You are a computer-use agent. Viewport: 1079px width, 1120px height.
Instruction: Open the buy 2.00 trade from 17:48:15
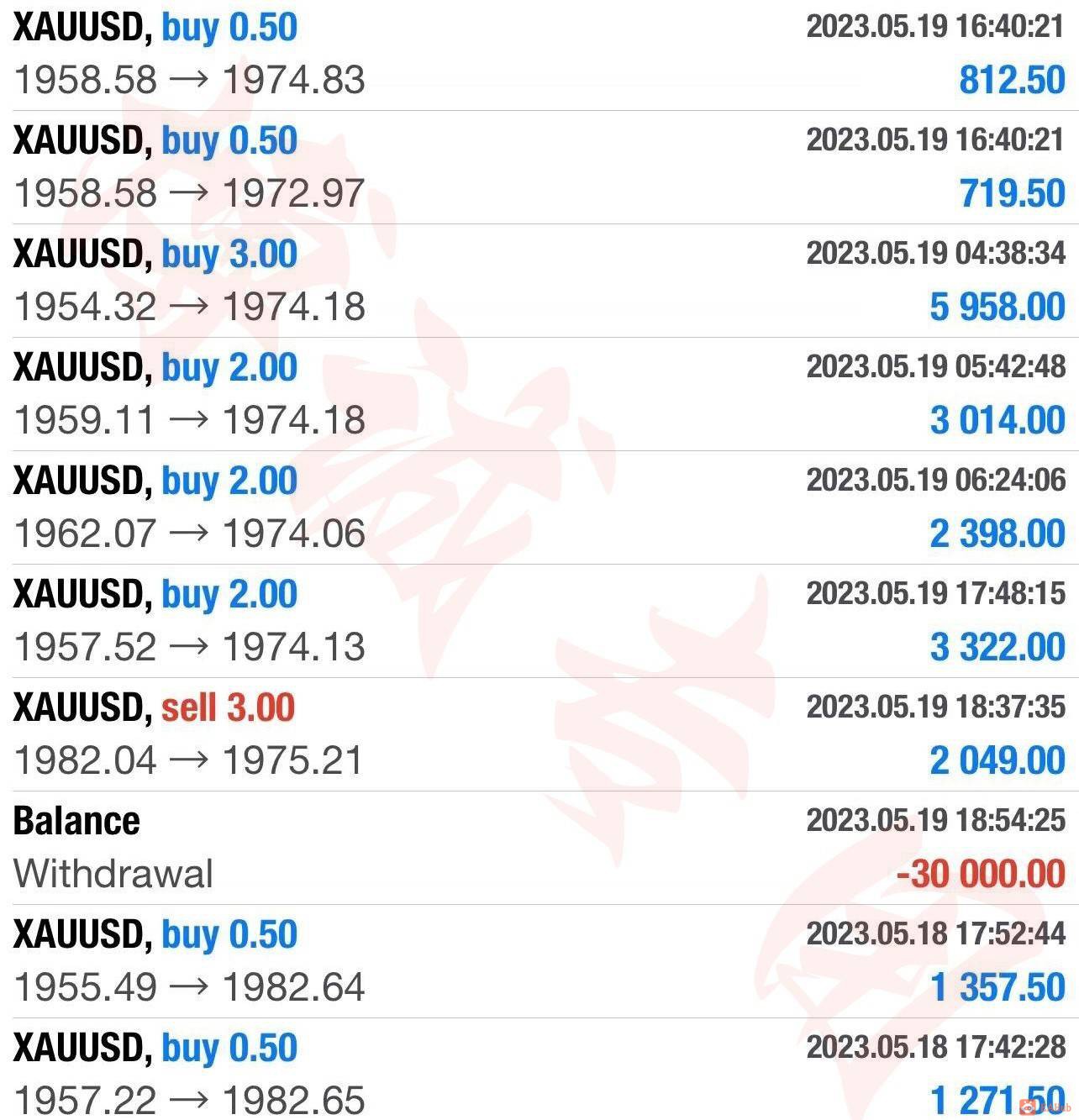(x=538, y=621)
